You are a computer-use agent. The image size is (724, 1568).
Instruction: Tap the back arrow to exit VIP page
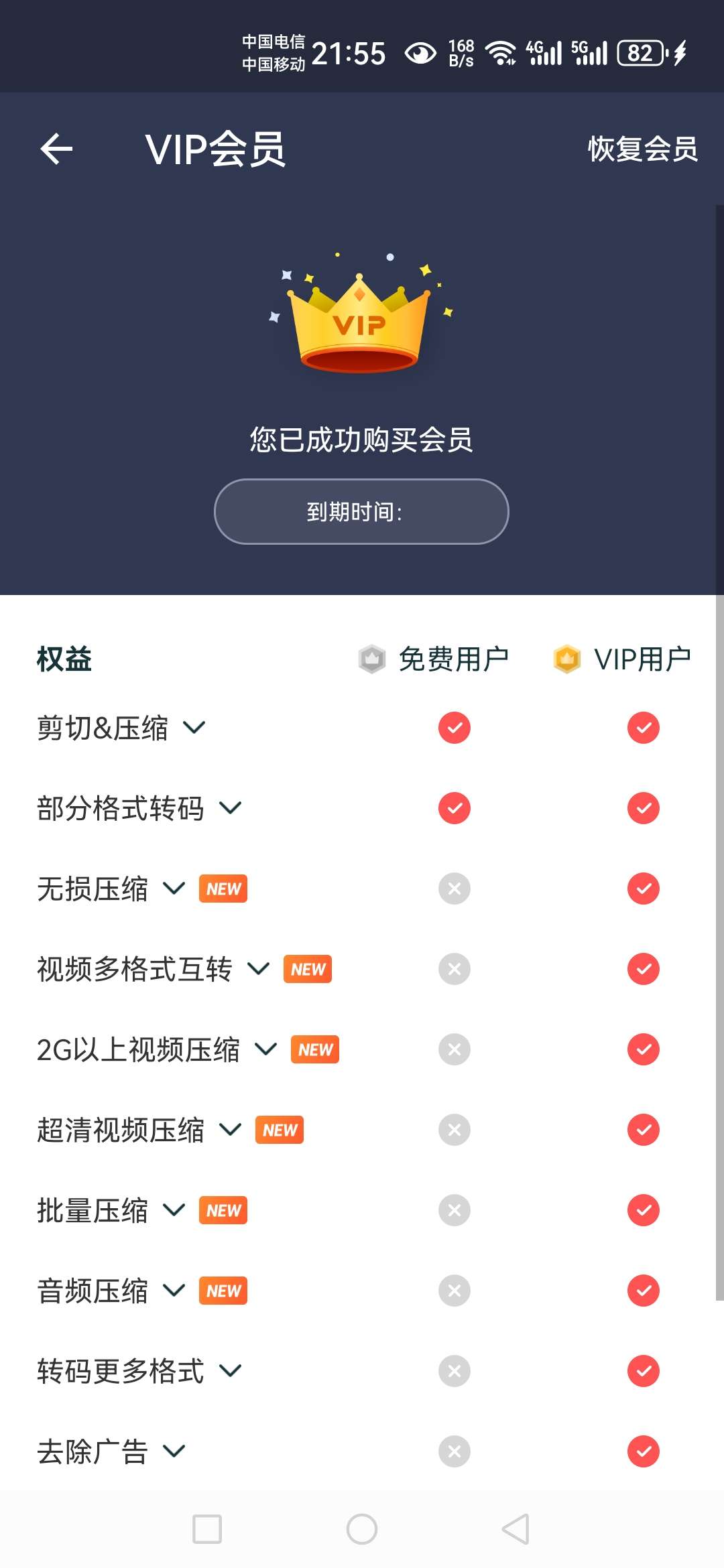[x=57, y=149]
